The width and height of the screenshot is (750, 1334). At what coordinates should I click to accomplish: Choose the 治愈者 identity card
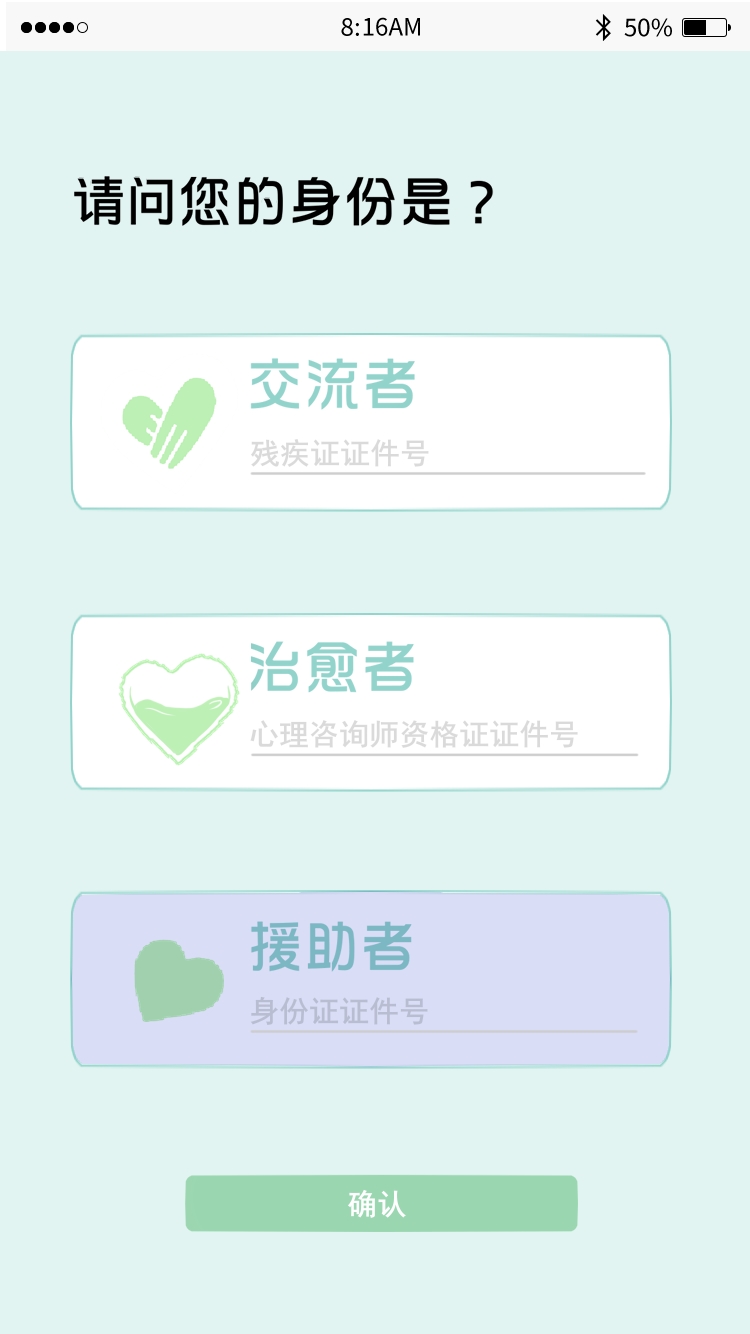(332, 667)
